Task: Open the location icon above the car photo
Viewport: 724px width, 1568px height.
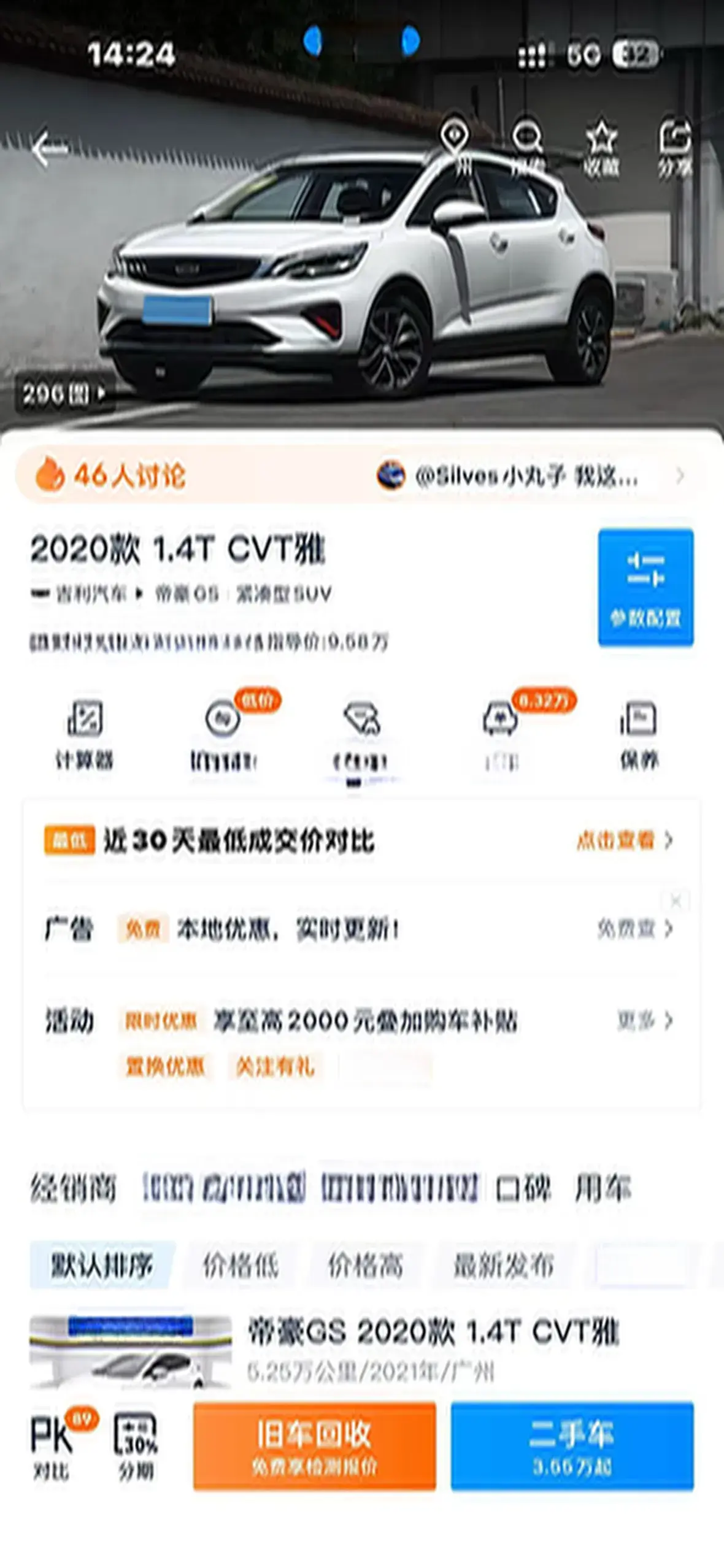Action: point(455,147)
